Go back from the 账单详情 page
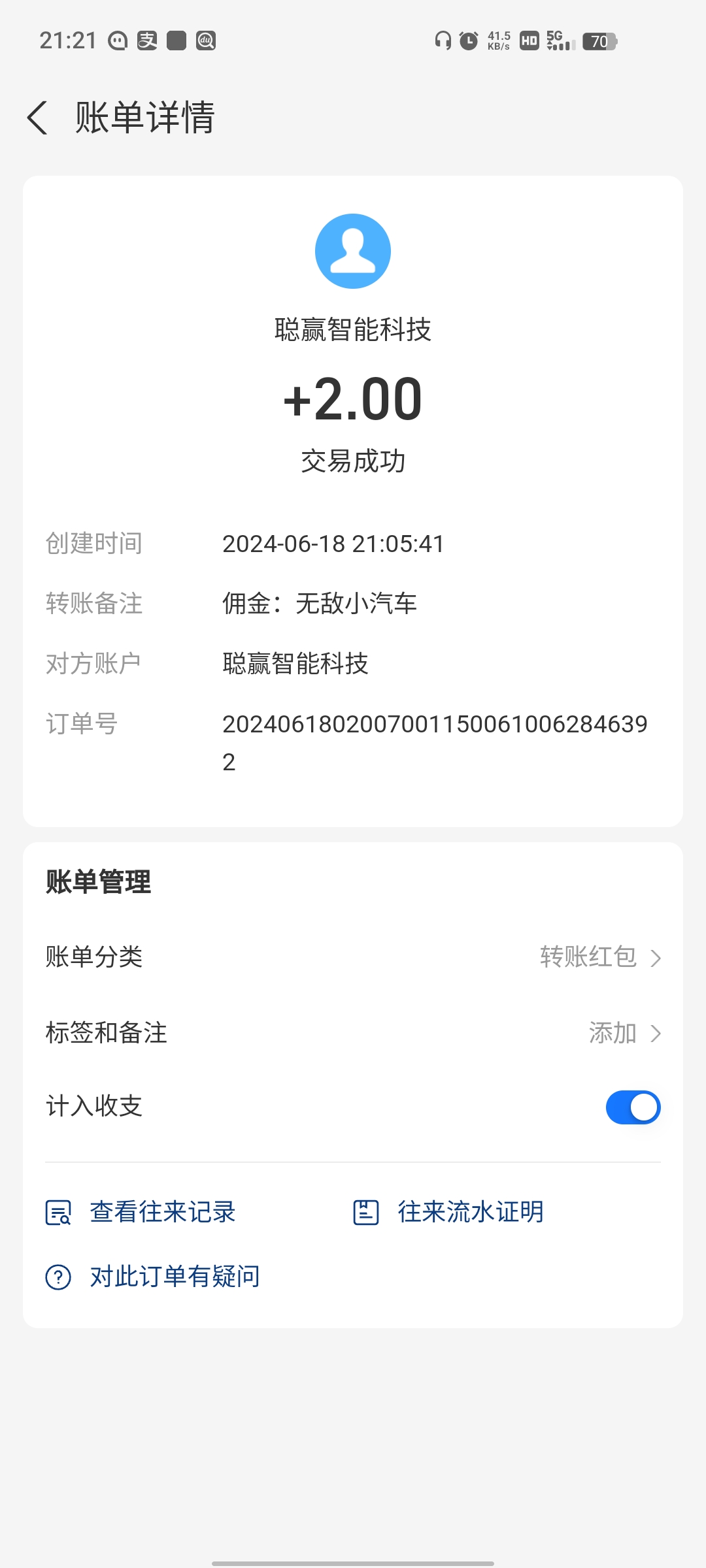 pos(37,118)
